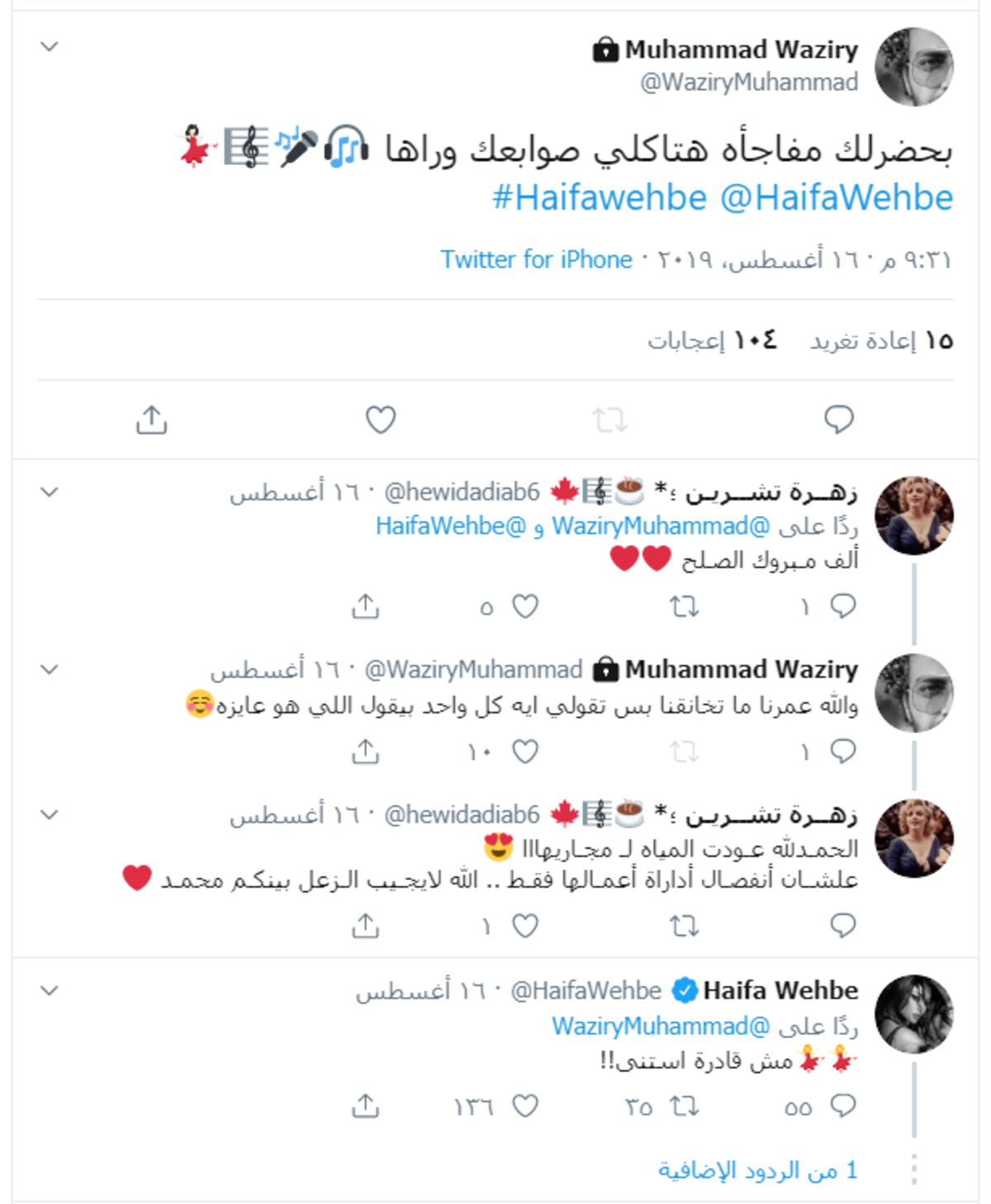
Task: Like the reply saying ألف مبروك الصلح
Action: coord(525,607)
